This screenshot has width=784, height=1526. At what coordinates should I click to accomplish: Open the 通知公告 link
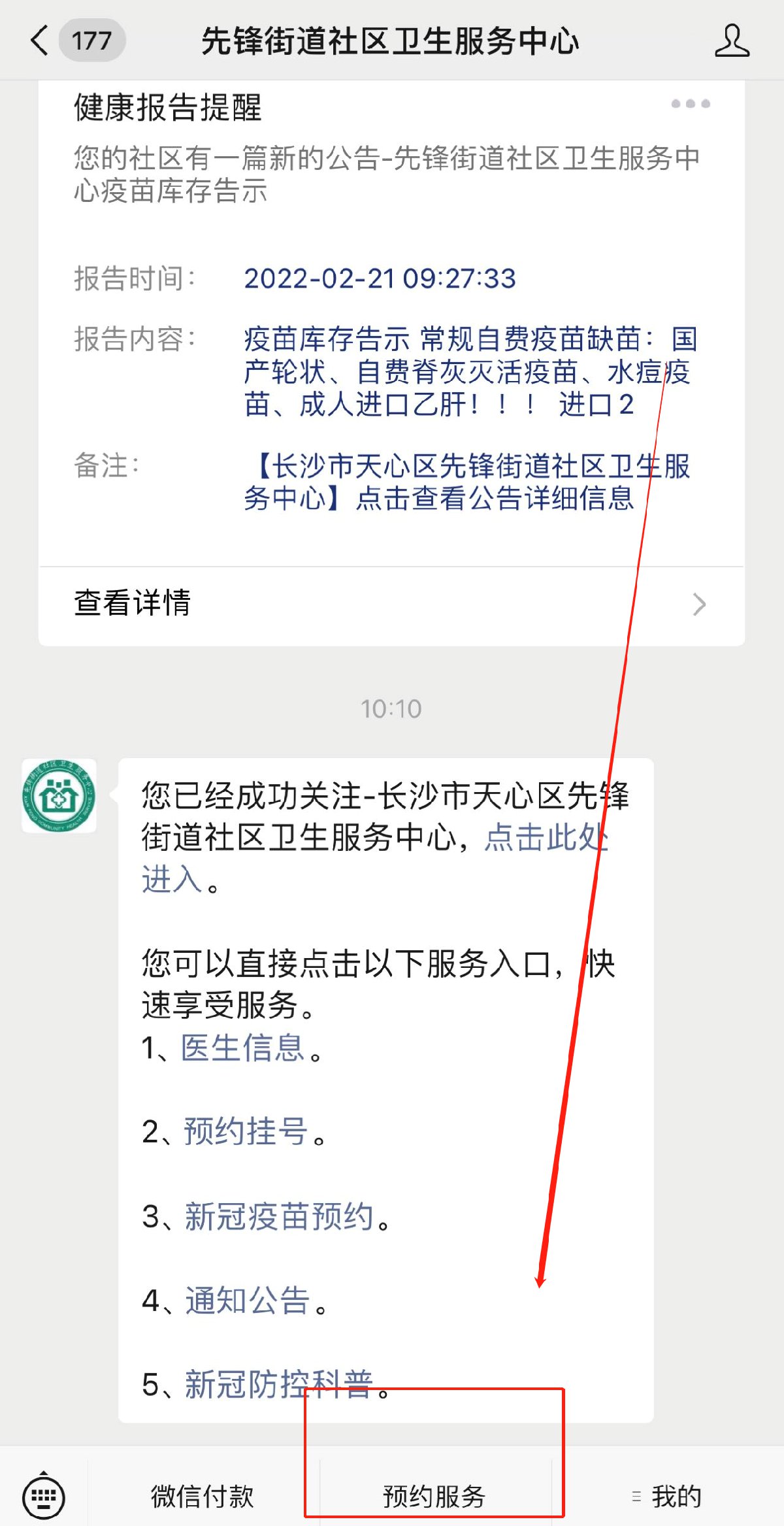(247, 1300)
